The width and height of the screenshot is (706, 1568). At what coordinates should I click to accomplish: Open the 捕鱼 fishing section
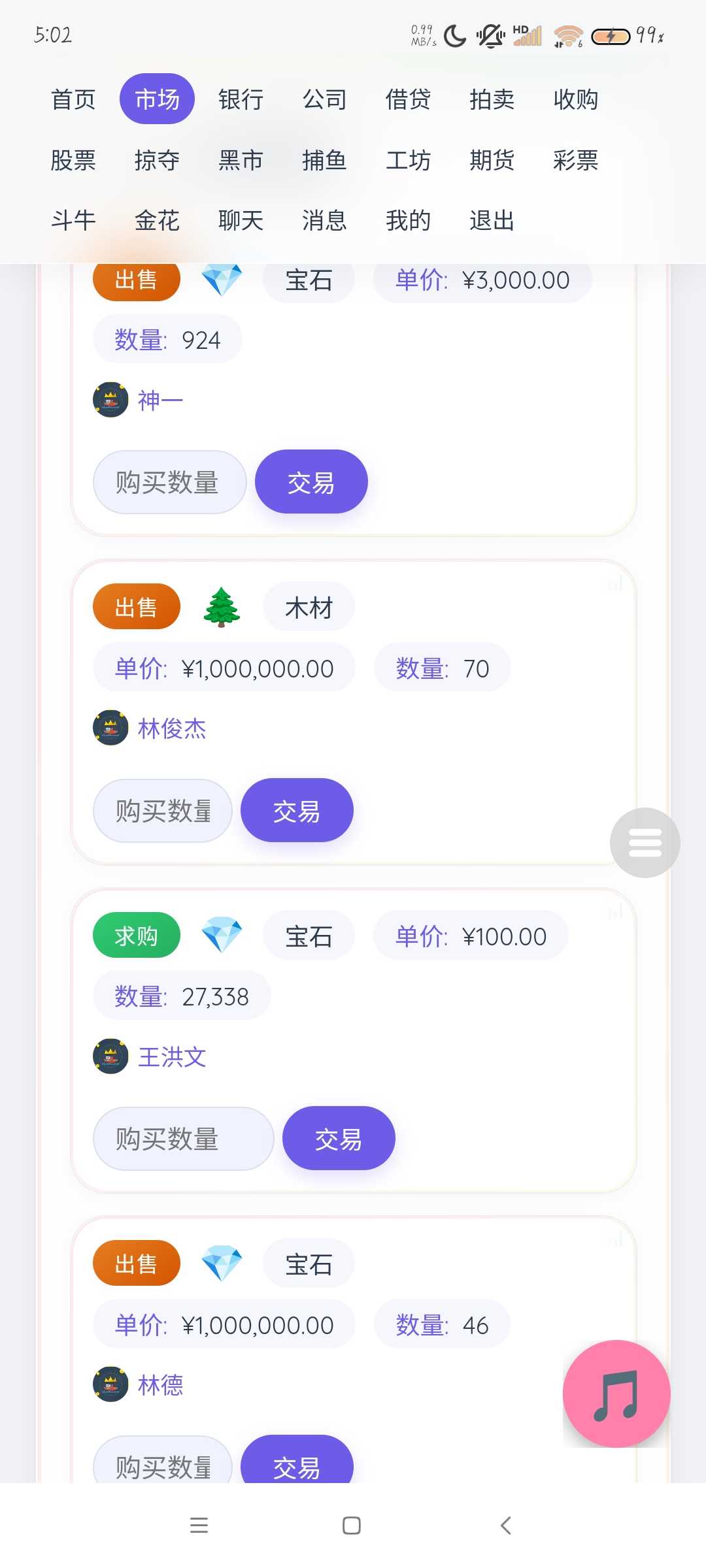[x=324, y=160]
